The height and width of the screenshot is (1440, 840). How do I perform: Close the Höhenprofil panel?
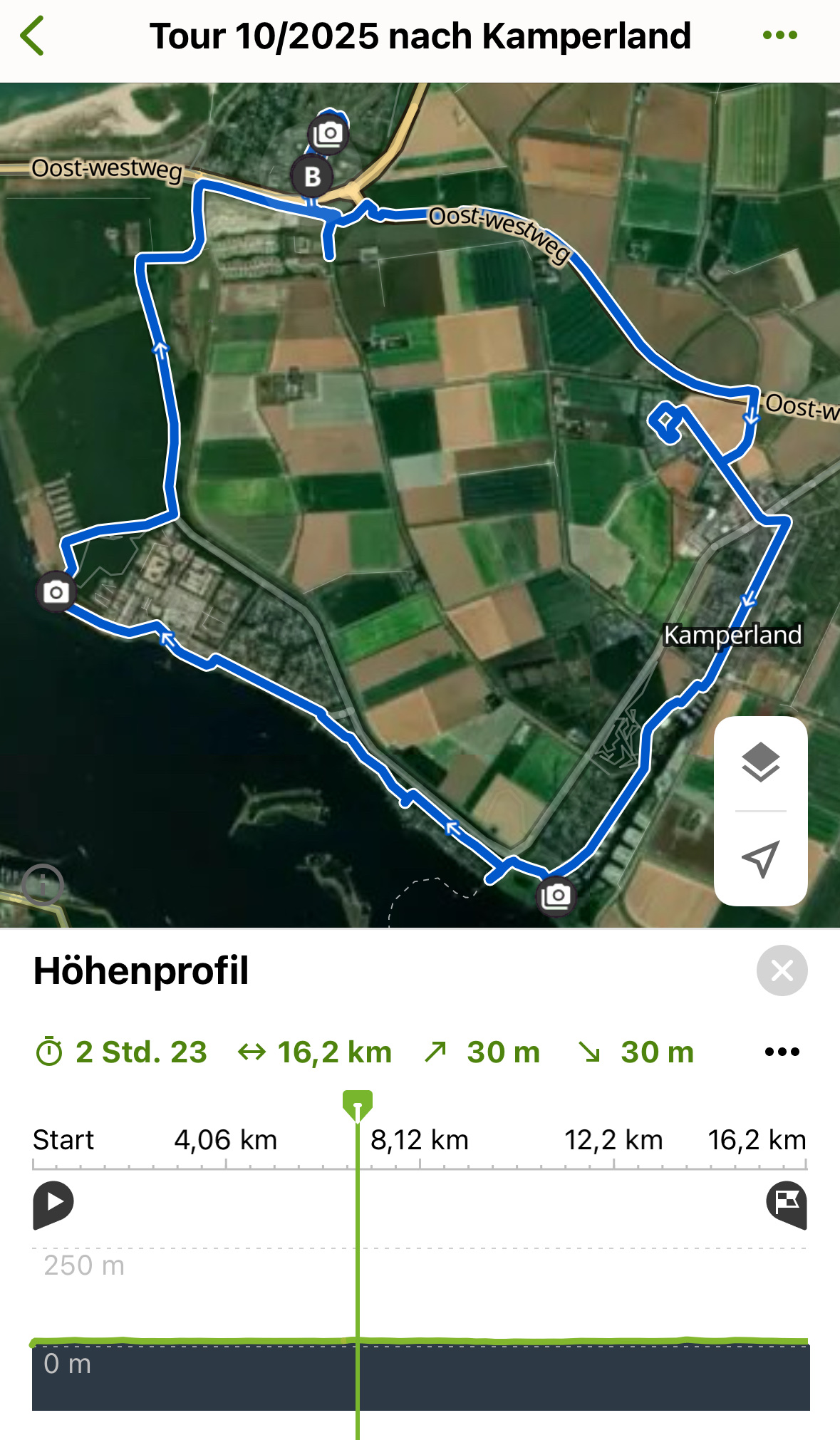[x=782, y=970]
